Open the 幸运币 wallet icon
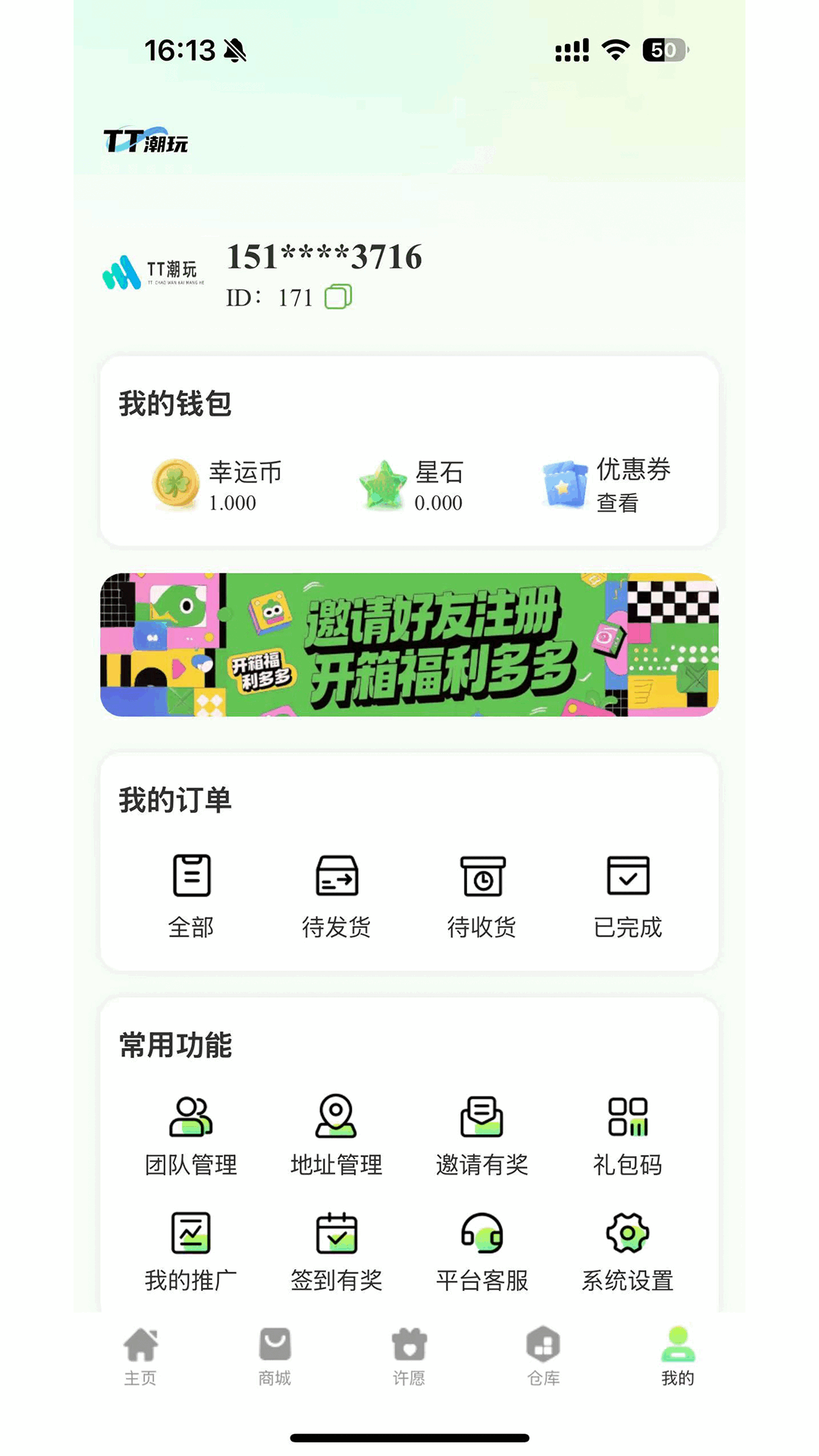 click(x=176, y=484)
